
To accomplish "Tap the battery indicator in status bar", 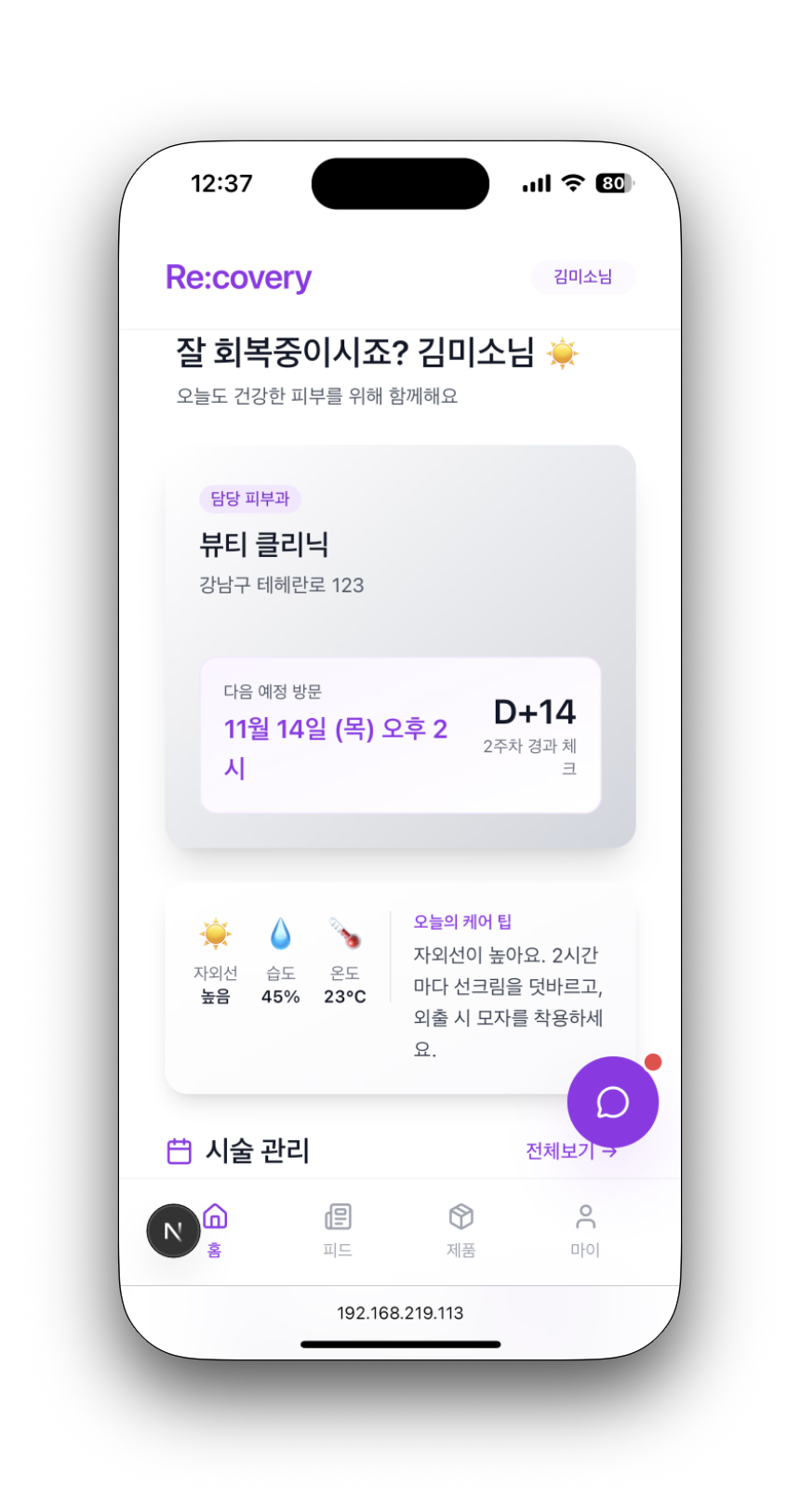I will point(613,182).
